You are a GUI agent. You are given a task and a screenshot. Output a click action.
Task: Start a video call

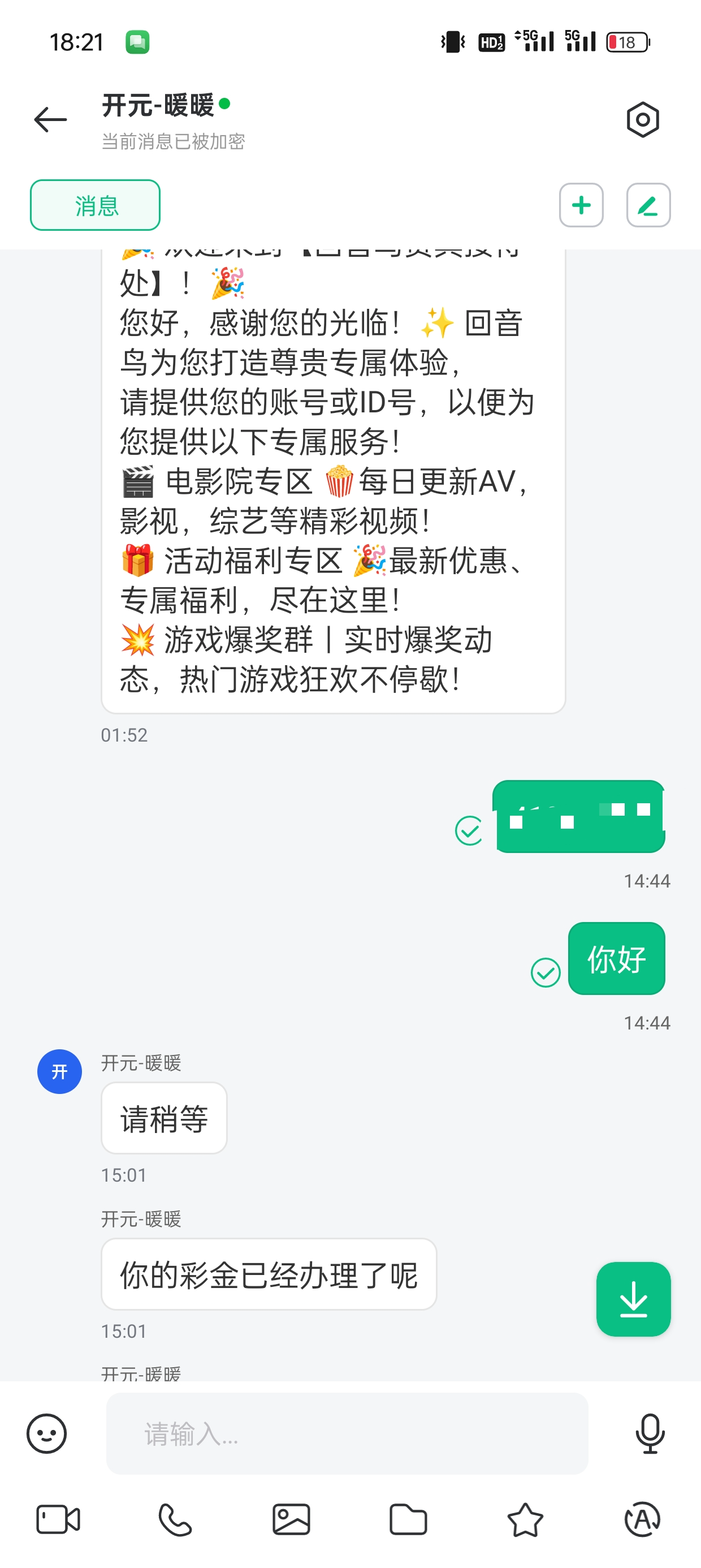(x=58, y=1519)
